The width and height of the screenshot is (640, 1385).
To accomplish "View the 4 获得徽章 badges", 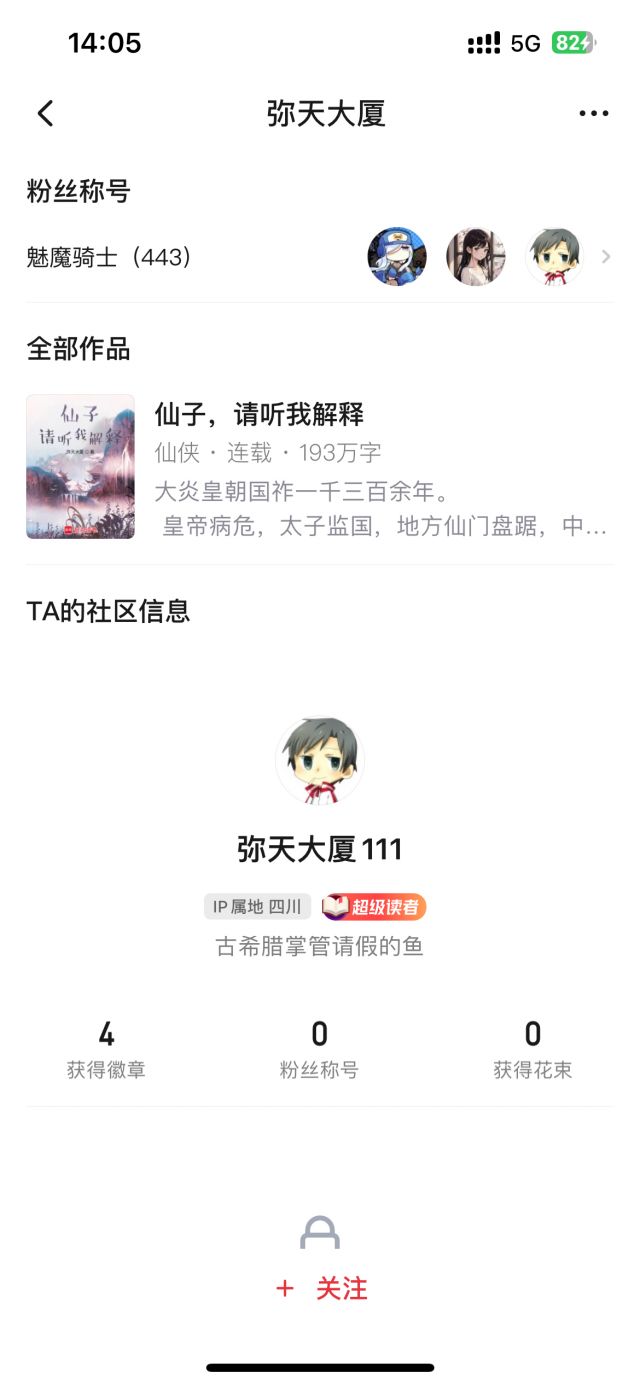I will [106, 1049].
